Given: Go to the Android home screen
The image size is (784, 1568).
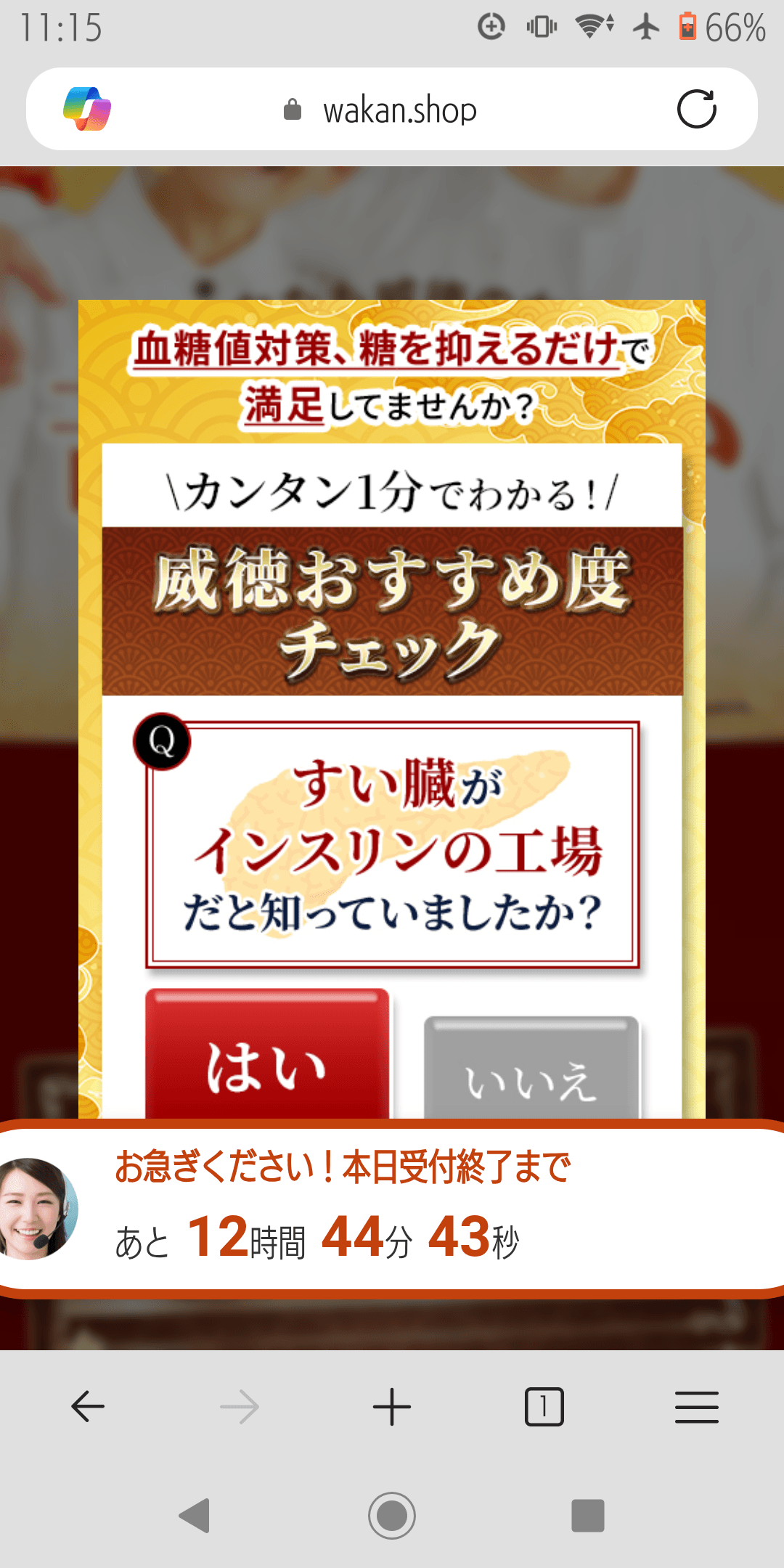Looking at the screenshot, I should tap(392, 1516).
